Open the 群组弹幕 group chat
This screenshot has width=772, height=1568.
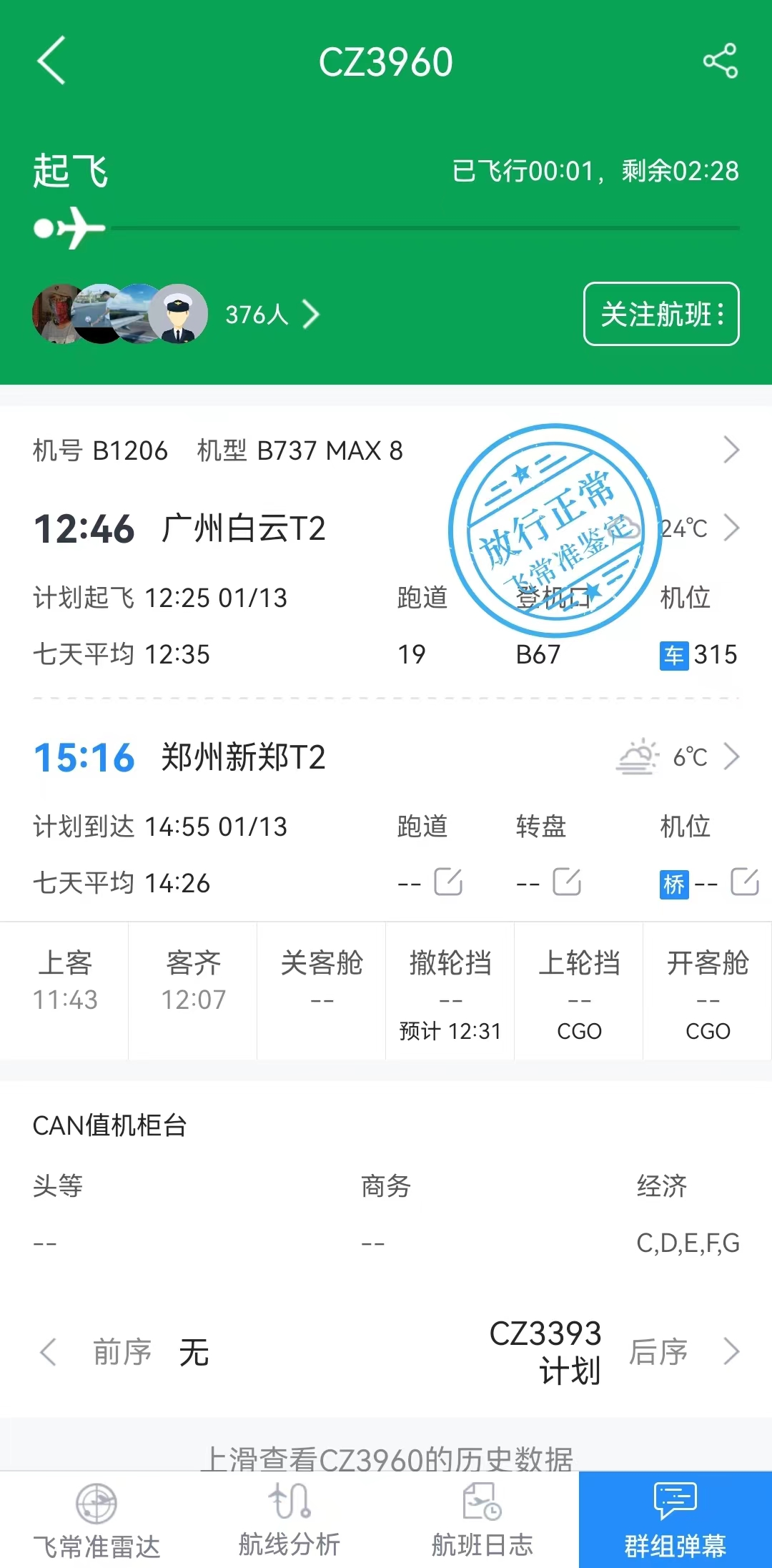coord(675,1520)
